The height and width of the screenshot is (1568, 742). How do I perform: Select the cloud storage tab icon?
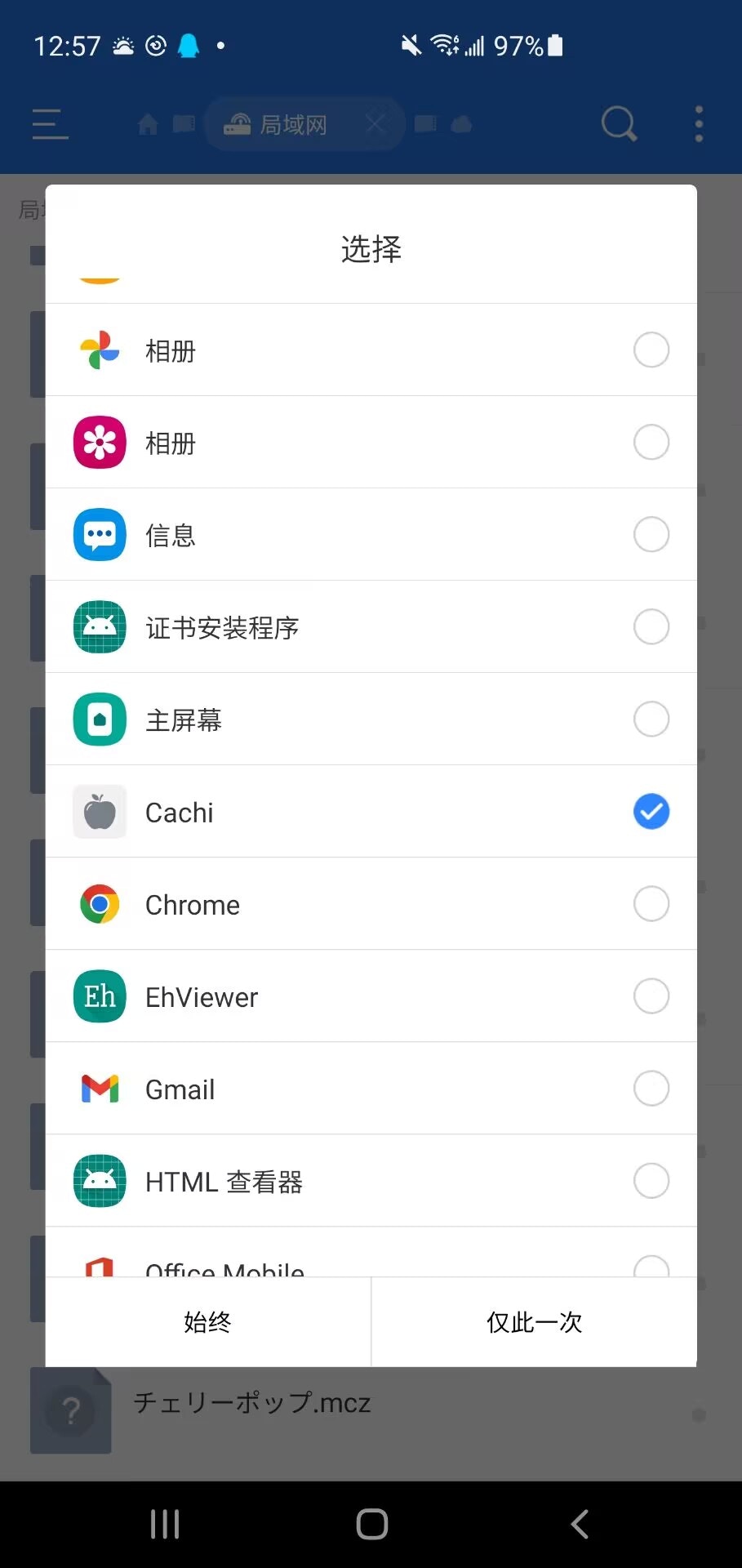[x=461, y=124]
